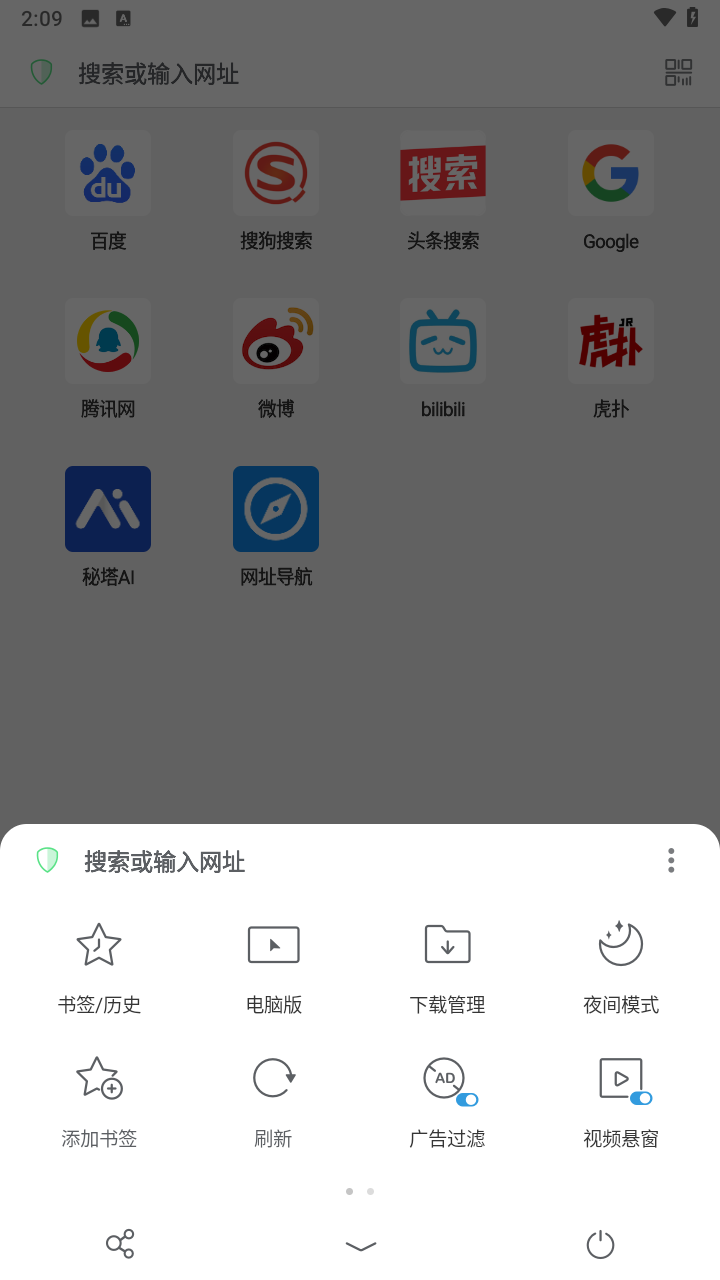The image size is (720, 1280).
Task: Open the 网址导航 site navigation shortcut
Action: click(275, 508)
